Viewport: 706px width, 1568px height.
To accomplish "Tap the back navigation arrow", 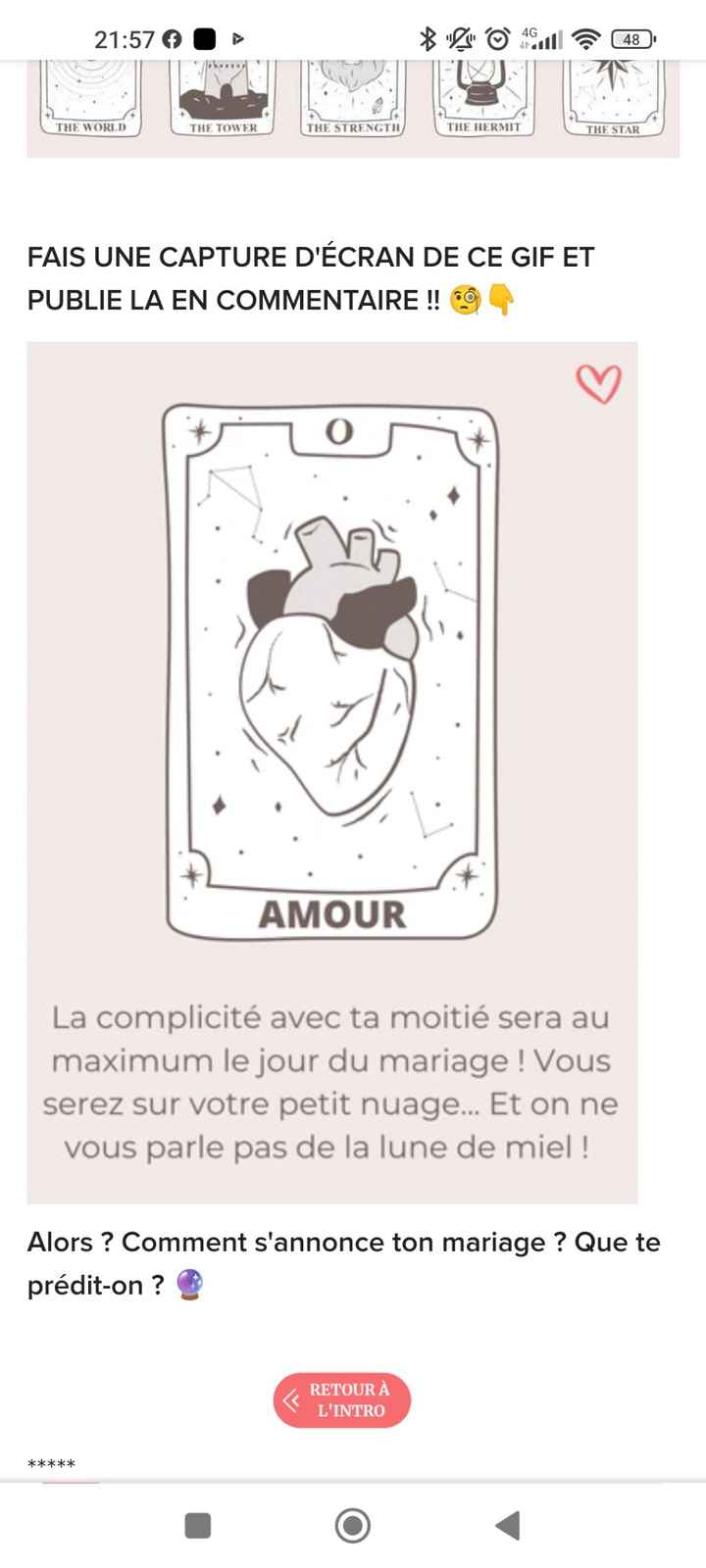I will pos(506,1525).
